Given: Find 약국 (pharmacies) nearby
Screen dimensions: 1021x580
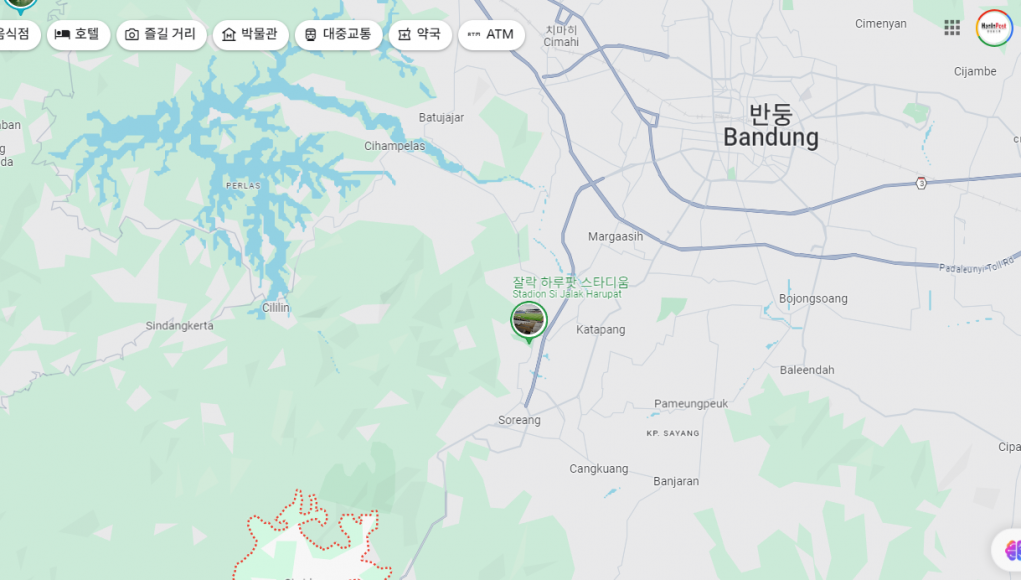Looking at the screenshot, I should [419, 34].
